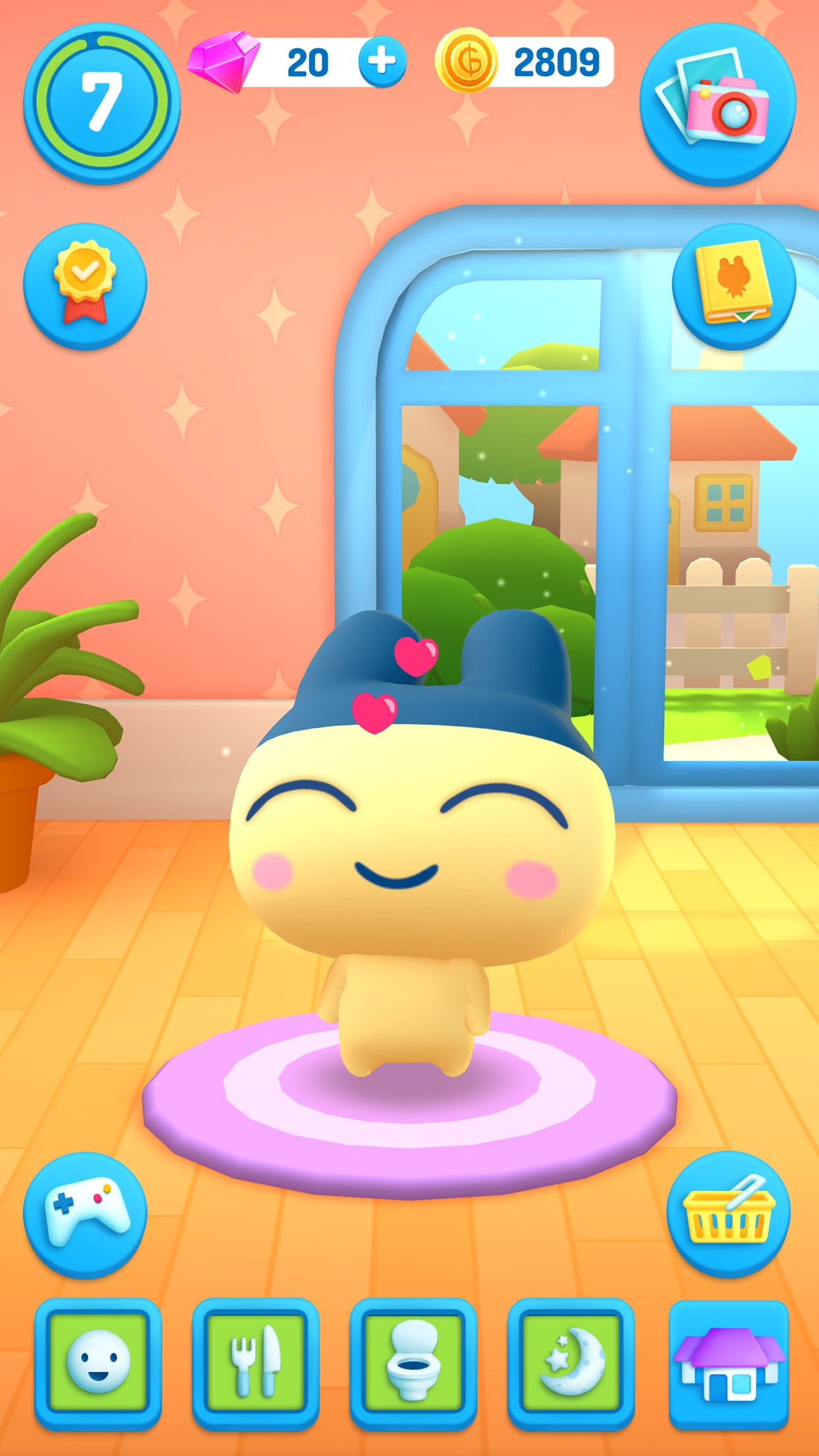Open the photo camera album
Screen dimensions: 819x1456
(x=717, y=103)
